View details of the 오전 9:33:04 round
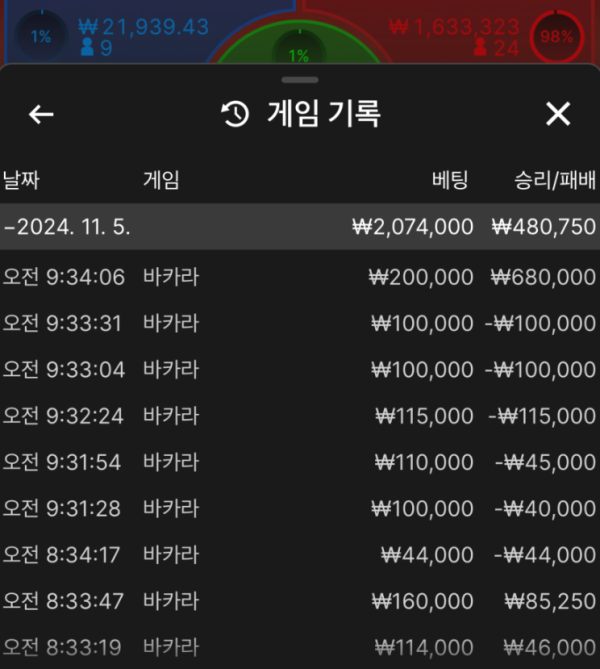Image resolution: width=600 pixels, height=669 pixels. pos(300,370)
